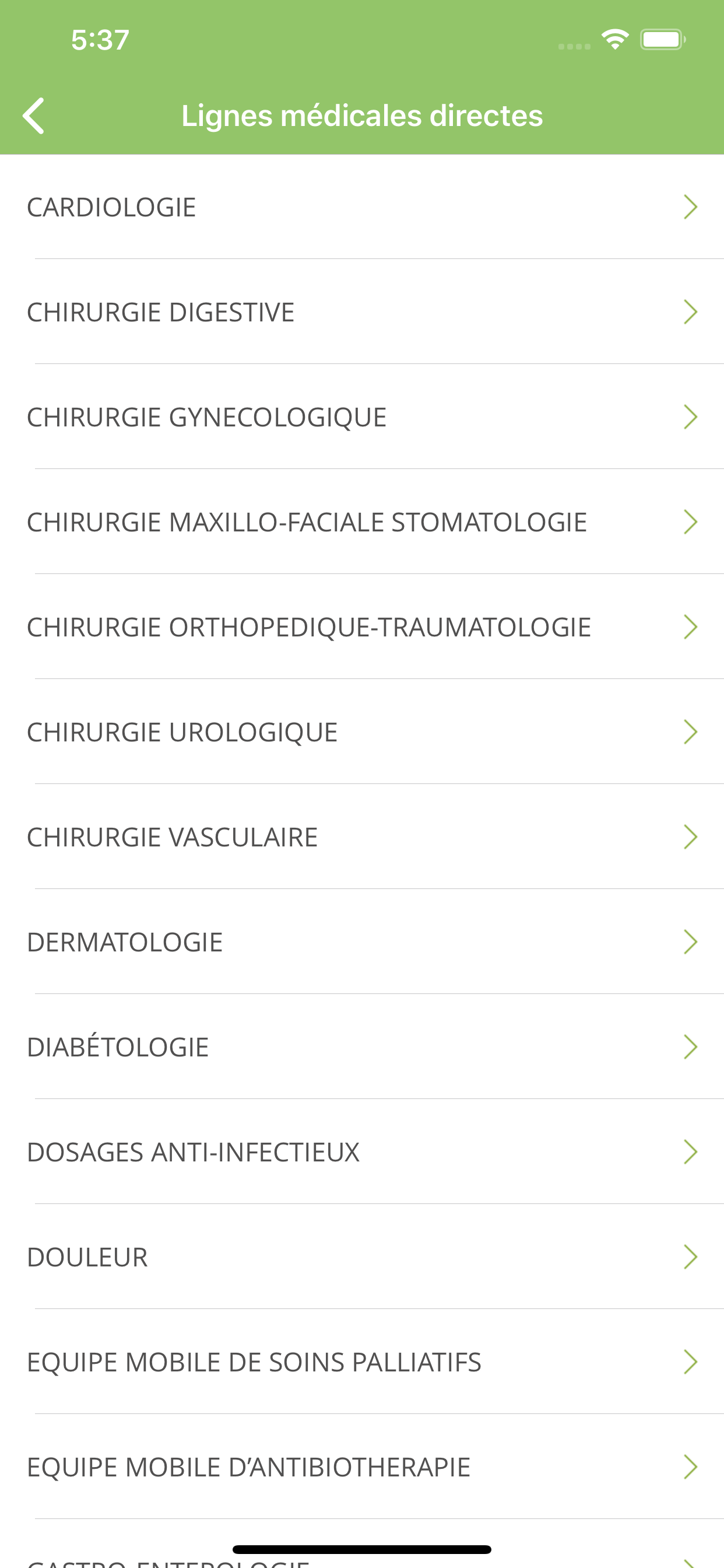Open DIABÉTOLOGIE
Viewport: 724px width, 1568px height.
[x=362, y=1047]
